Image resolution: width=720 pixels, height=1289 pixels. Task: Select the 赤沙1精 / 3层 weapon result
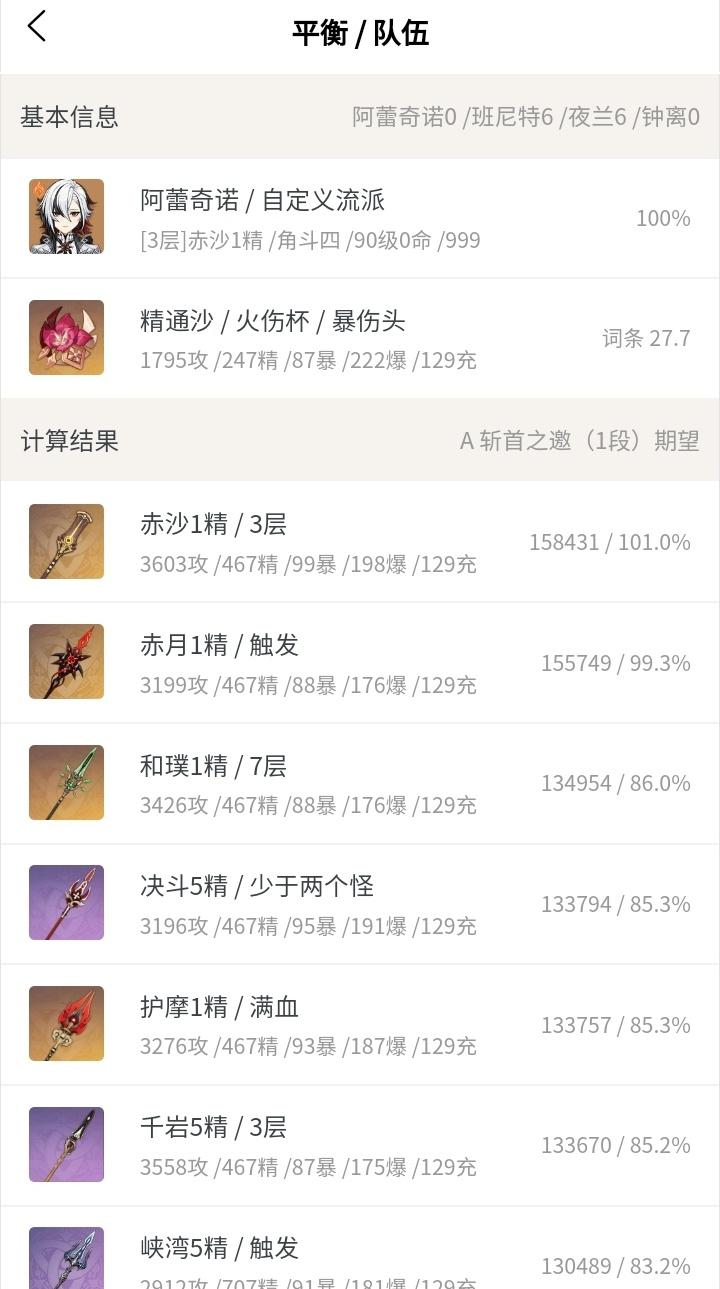point(360,542)
